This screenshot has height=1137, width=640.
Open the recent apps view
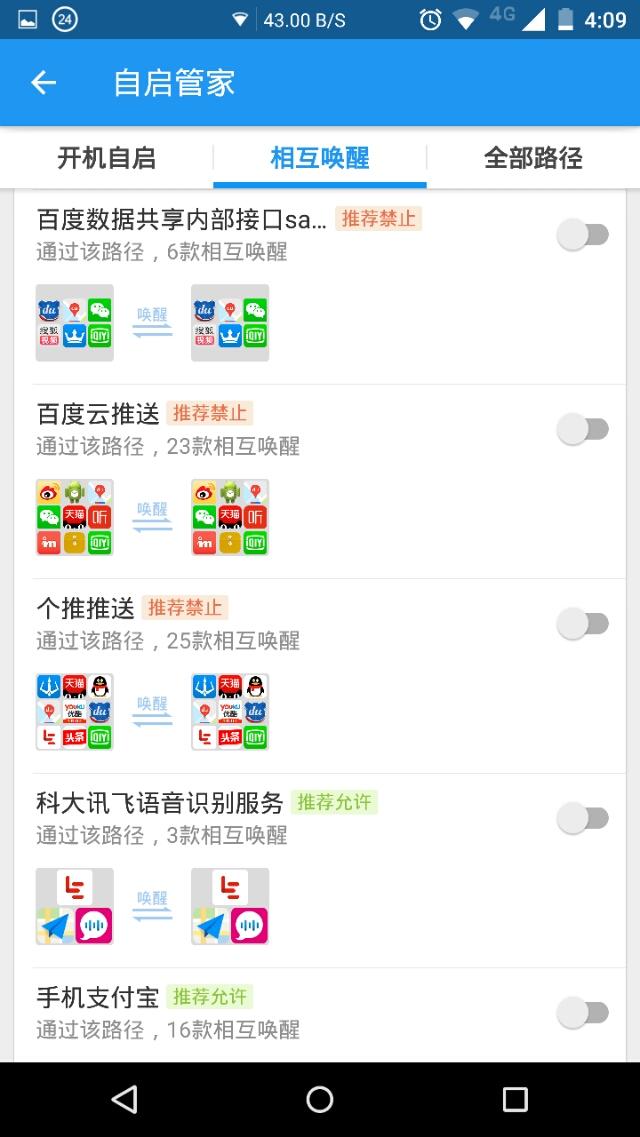[x=515, y=1099]
